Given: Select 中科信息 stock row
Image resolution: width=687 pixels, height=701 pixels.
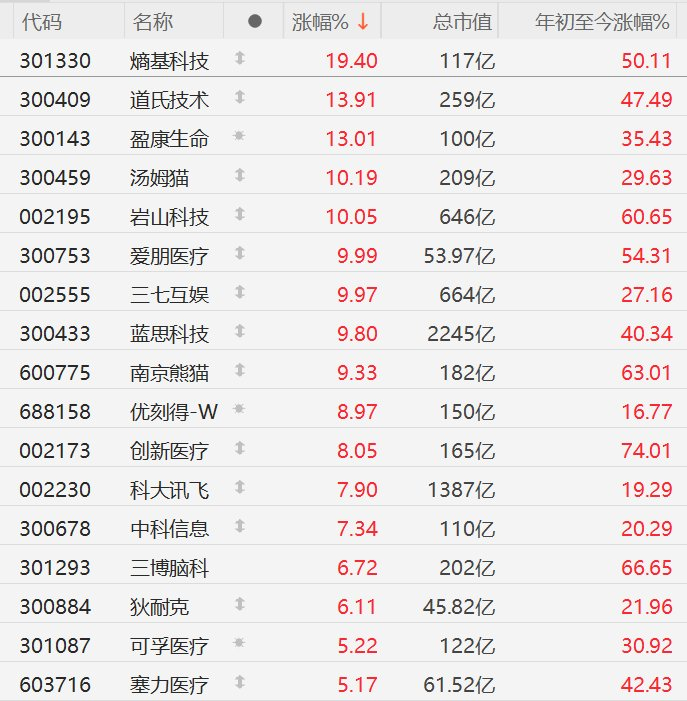Looking at the screenshot, I should (170, 529).
